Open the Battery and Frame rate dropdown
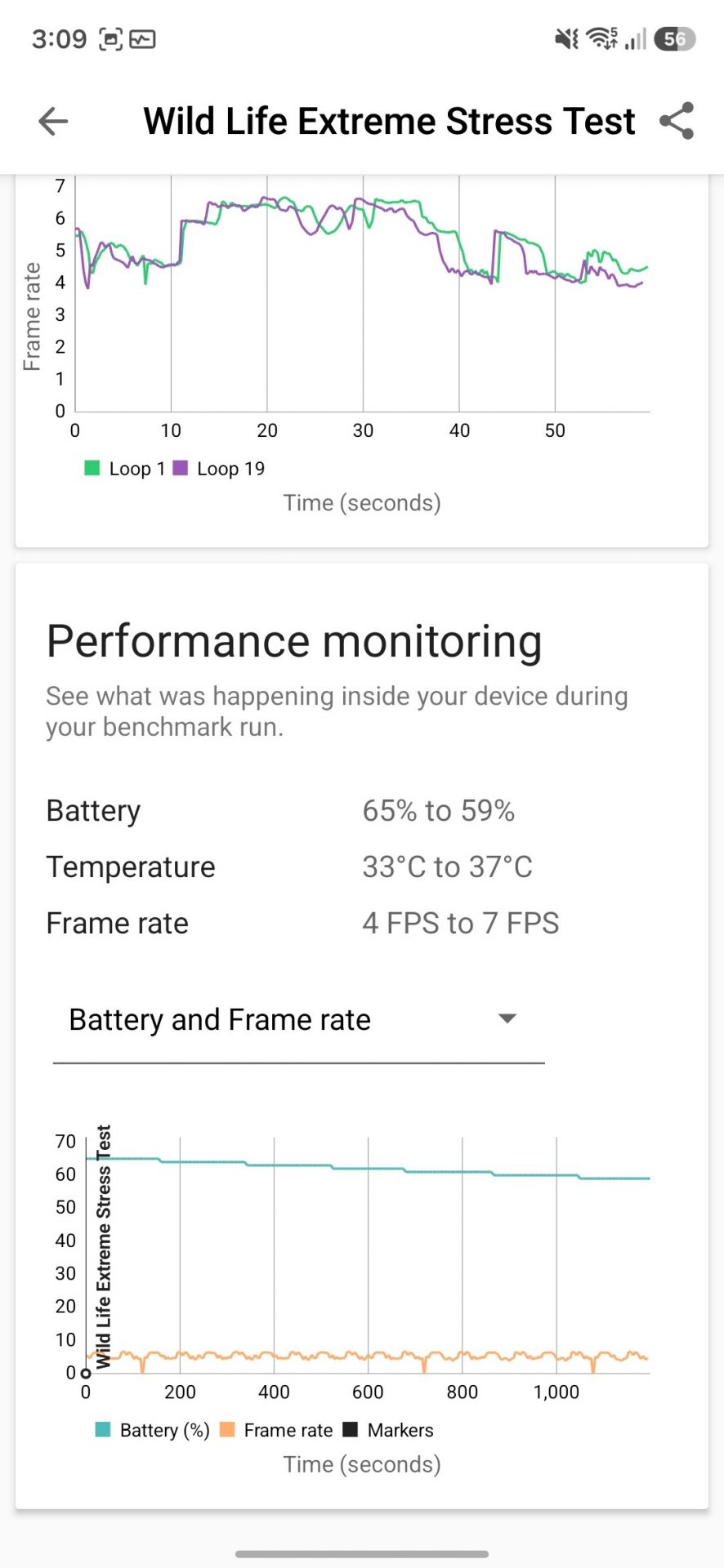 [x=298, y=1021]
